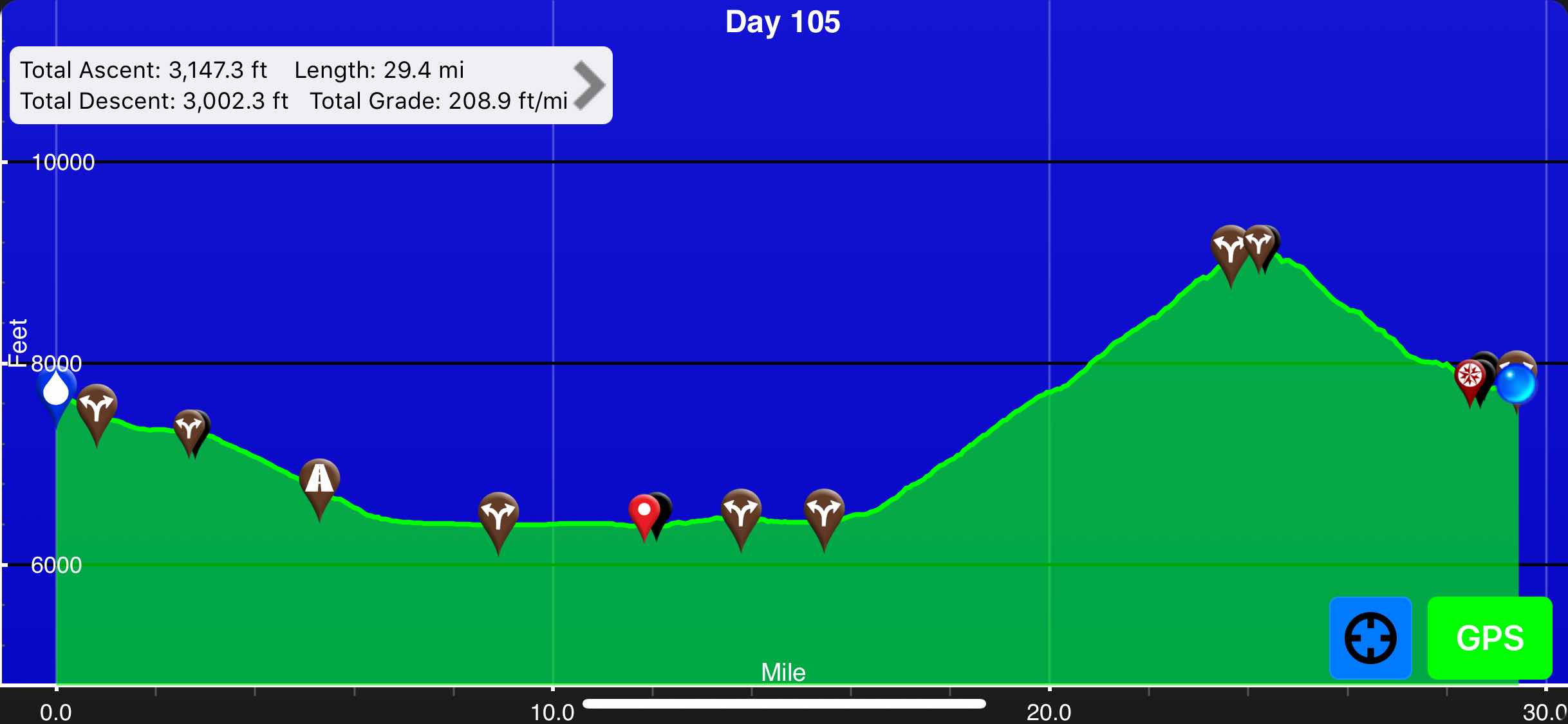1568x724 pixels.
Task: Open the first junction marker after the water source
Action: (97, 406)
